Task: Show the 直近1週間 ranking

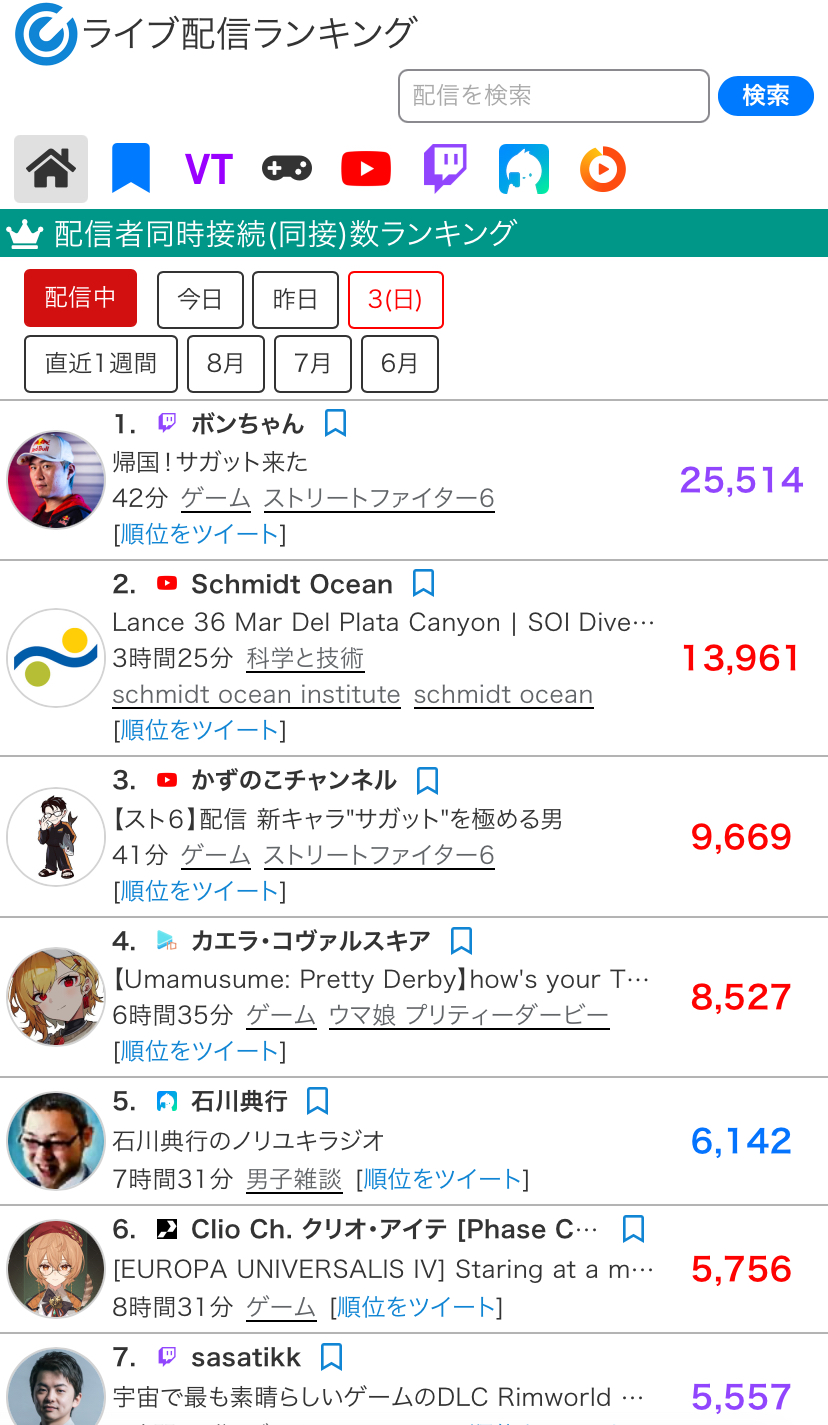Action: tap(101, 363)
